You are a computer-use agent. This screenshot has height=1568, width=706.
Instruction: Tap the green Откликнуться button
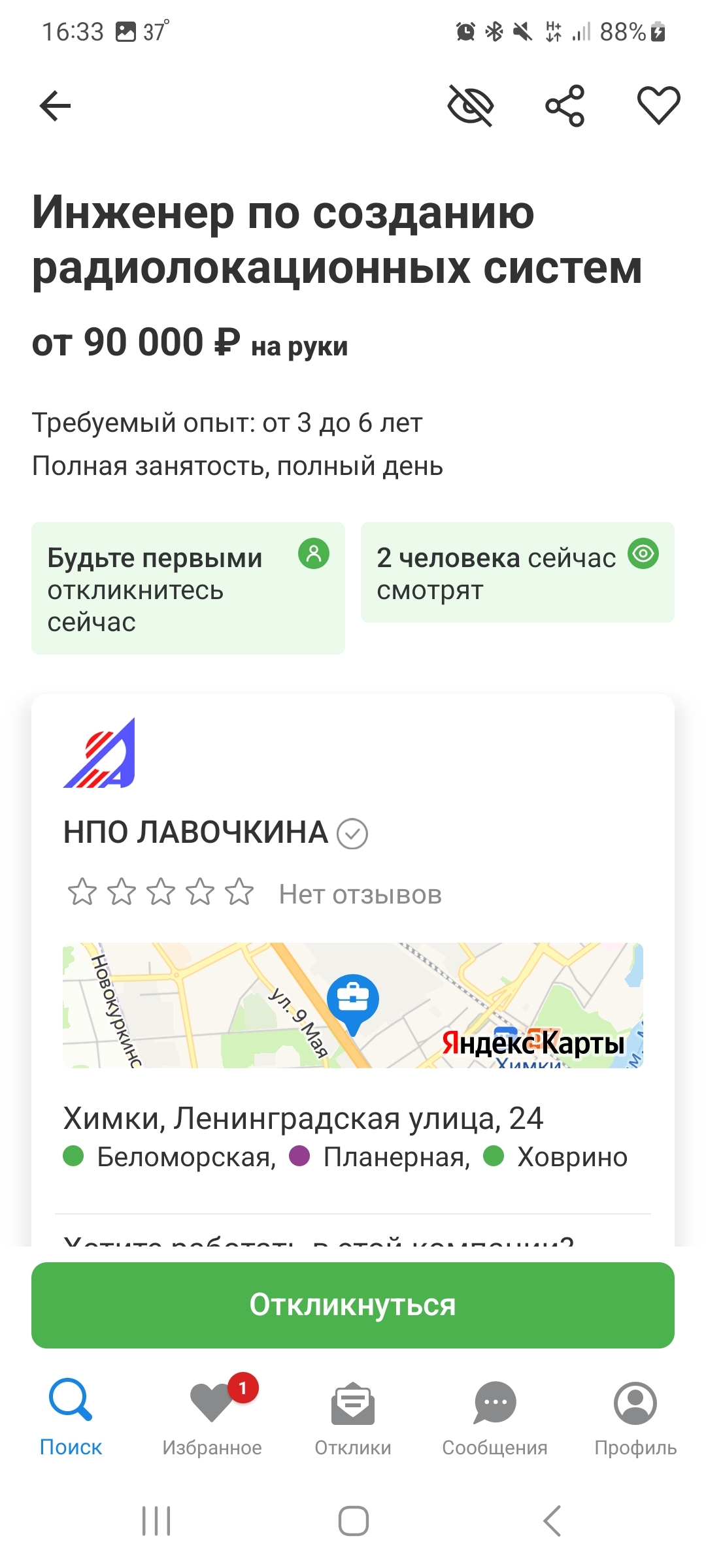pyautogui.click(x=353, y=1305)
